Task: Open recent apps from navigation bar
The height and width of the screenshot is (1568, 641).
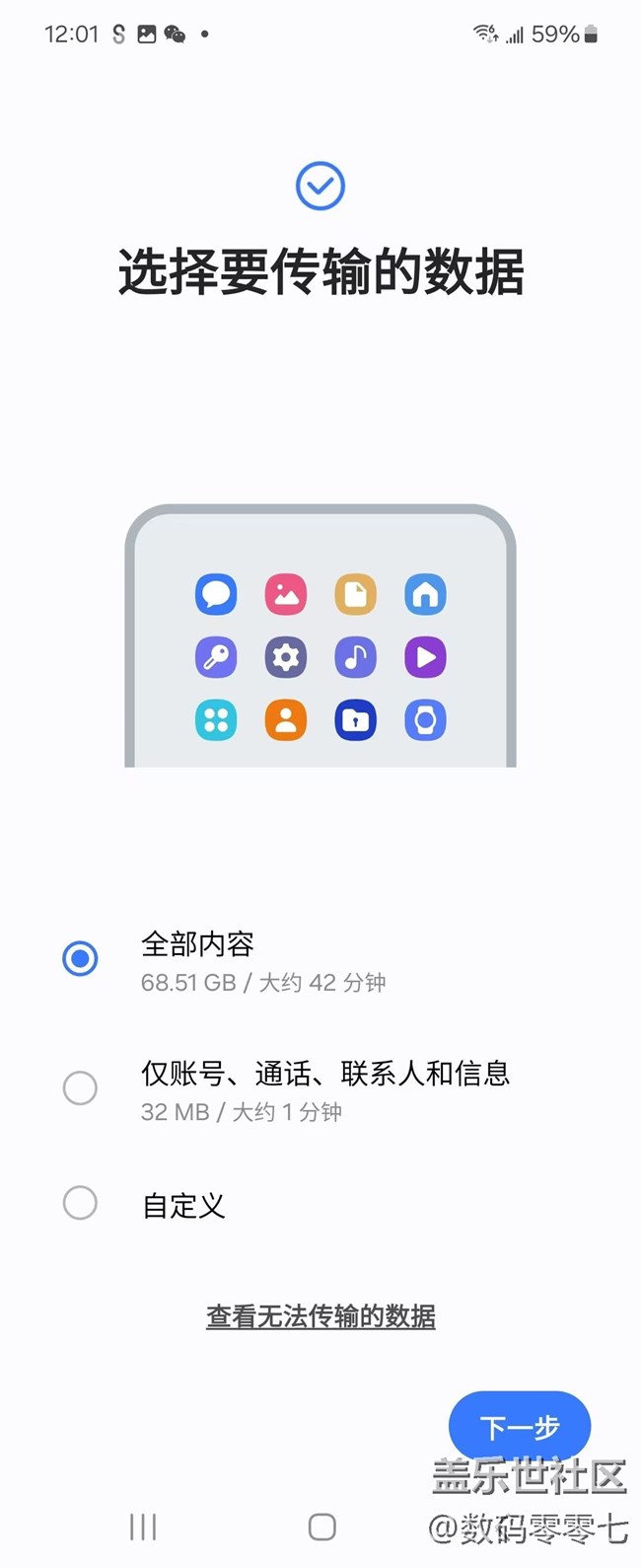Action: tap(143, 1528)
